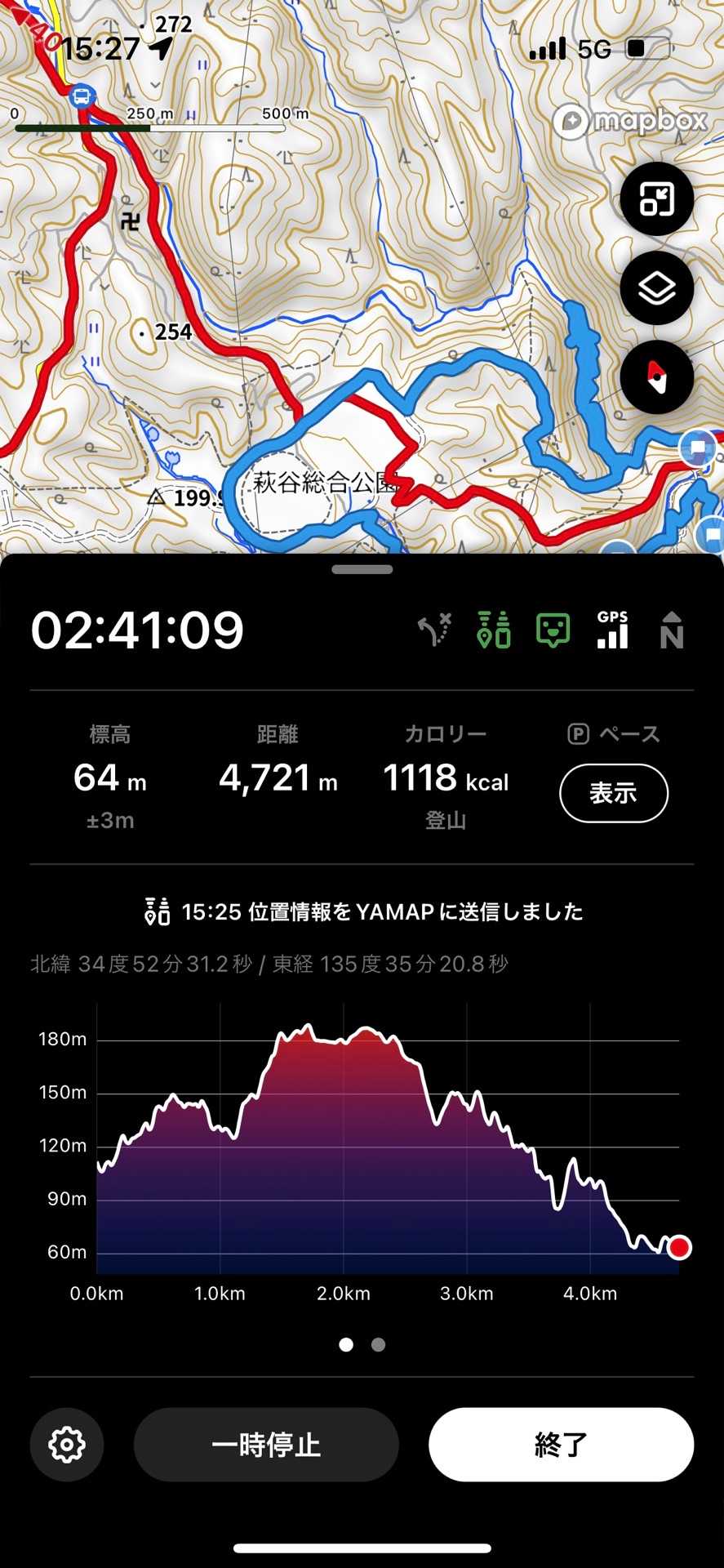Toggle the north-up N icon
This screenshot has height=1568, width=724.
click(x=671, y=630)
